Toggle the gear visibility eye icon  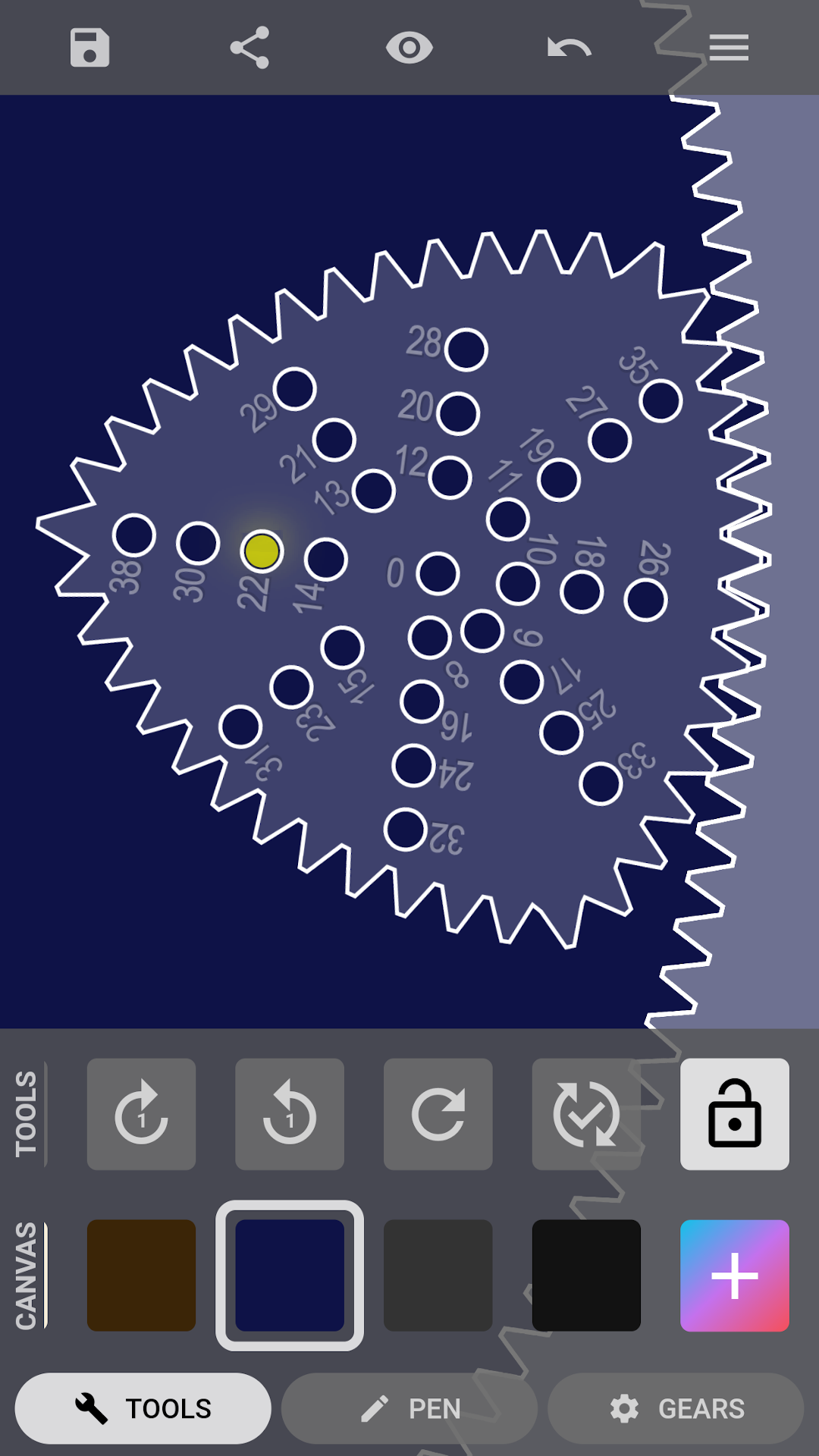point(409,48)
